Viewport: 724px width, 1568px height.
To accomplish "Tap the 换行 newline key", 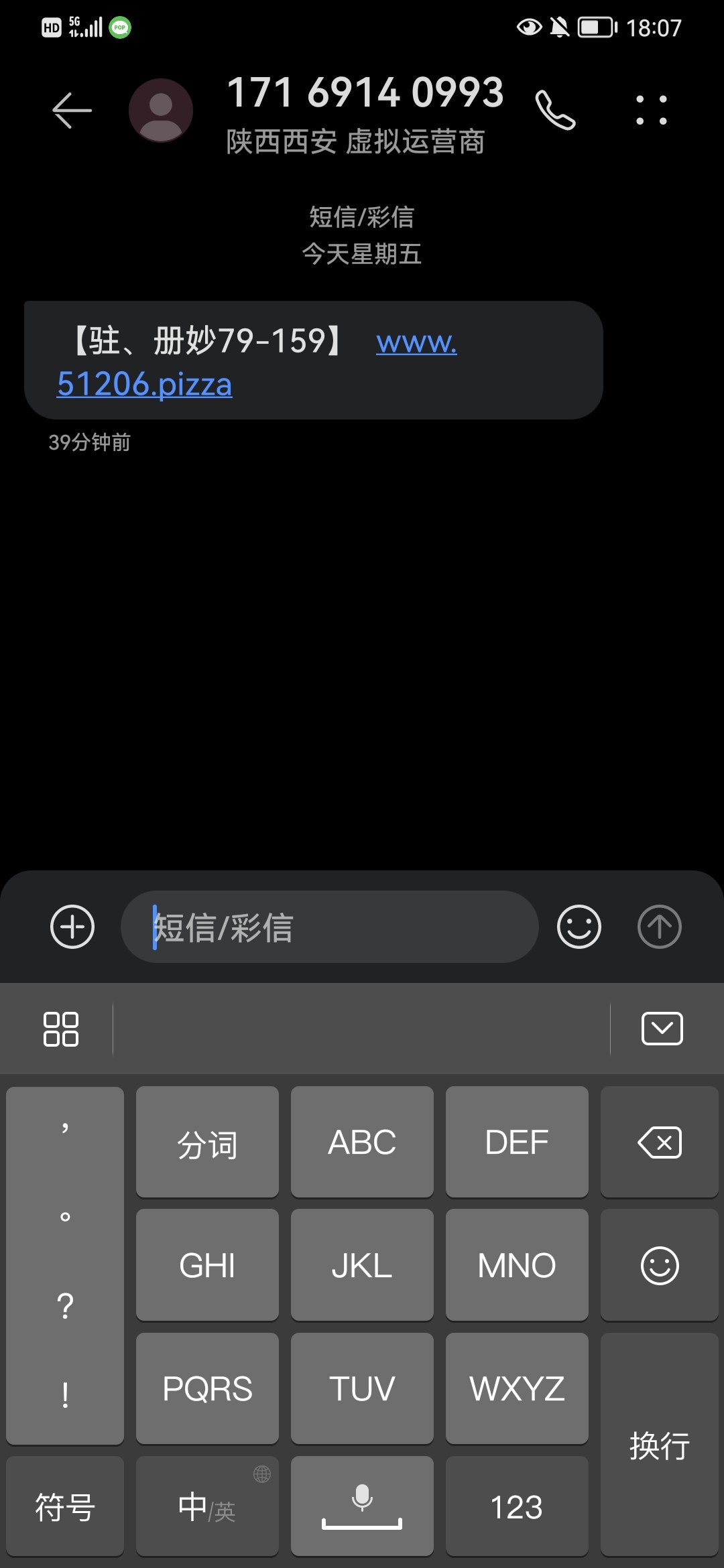I will coord(660,1445).
